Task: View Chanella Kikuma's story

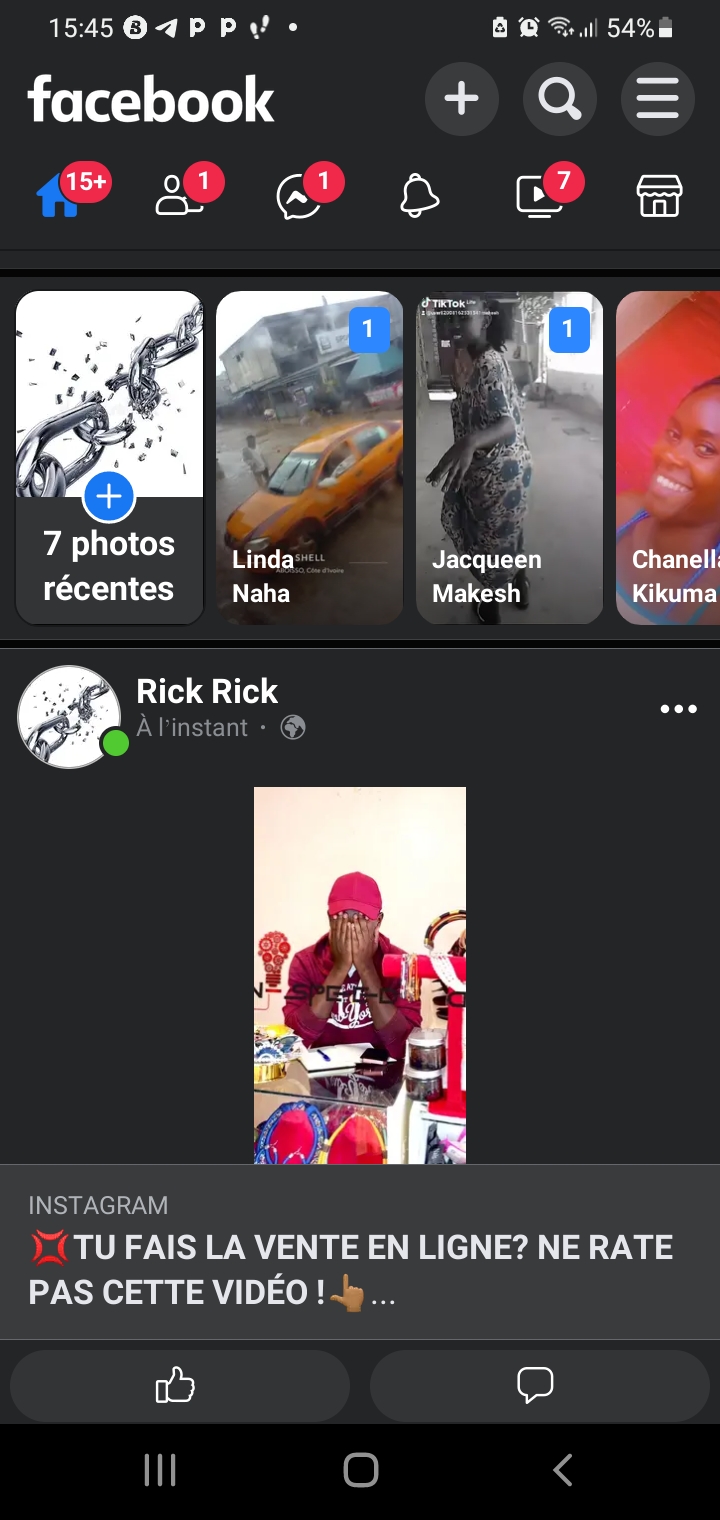Action: coord(670,458)
